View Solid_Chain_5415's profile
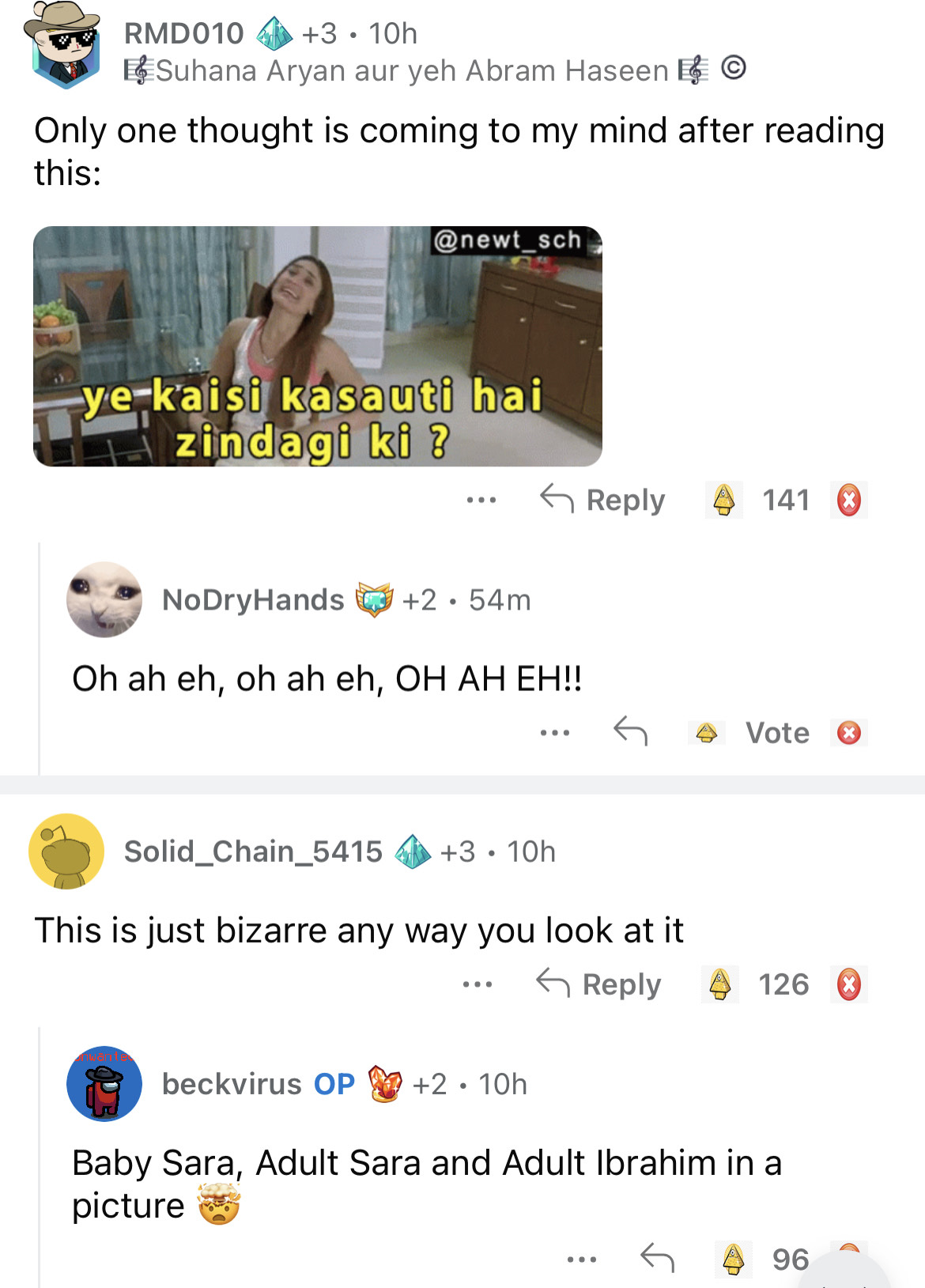925x1288 pixels. click(66, 852)
